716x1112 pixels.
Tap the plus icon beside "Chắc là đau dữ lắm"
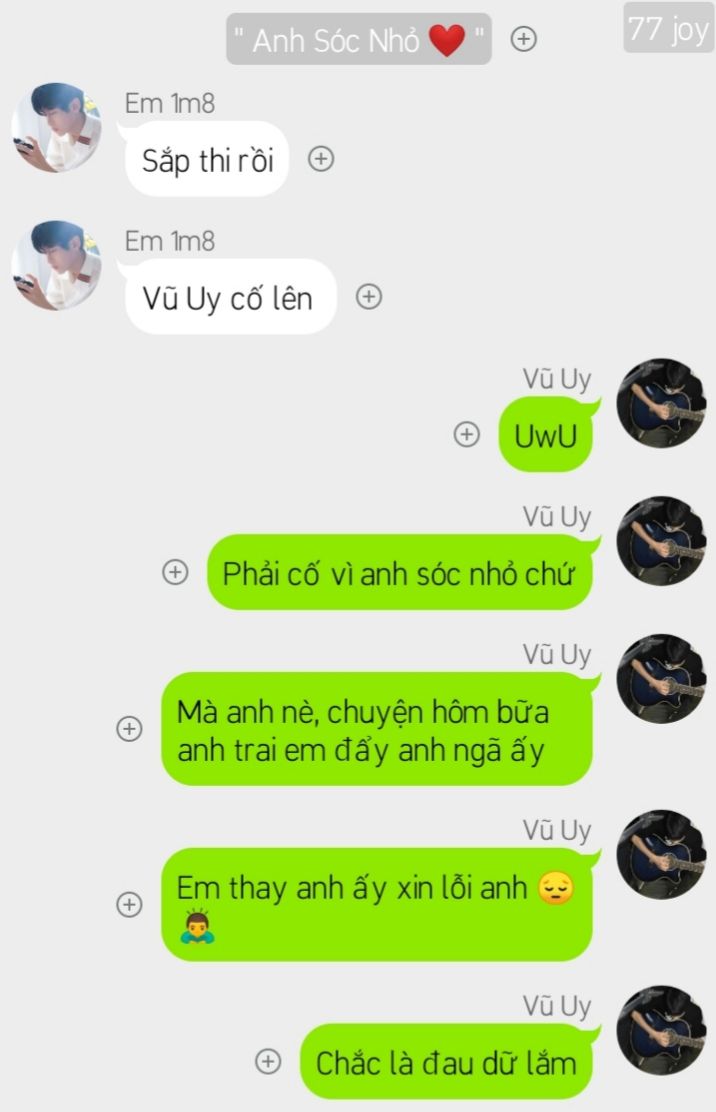click(268, 1062)
